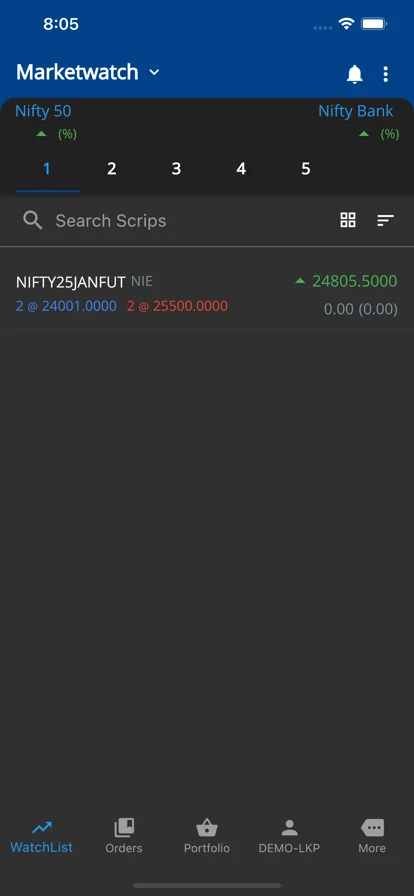
Task: Tap the Search Scrips field
Action: pos(172,221)
